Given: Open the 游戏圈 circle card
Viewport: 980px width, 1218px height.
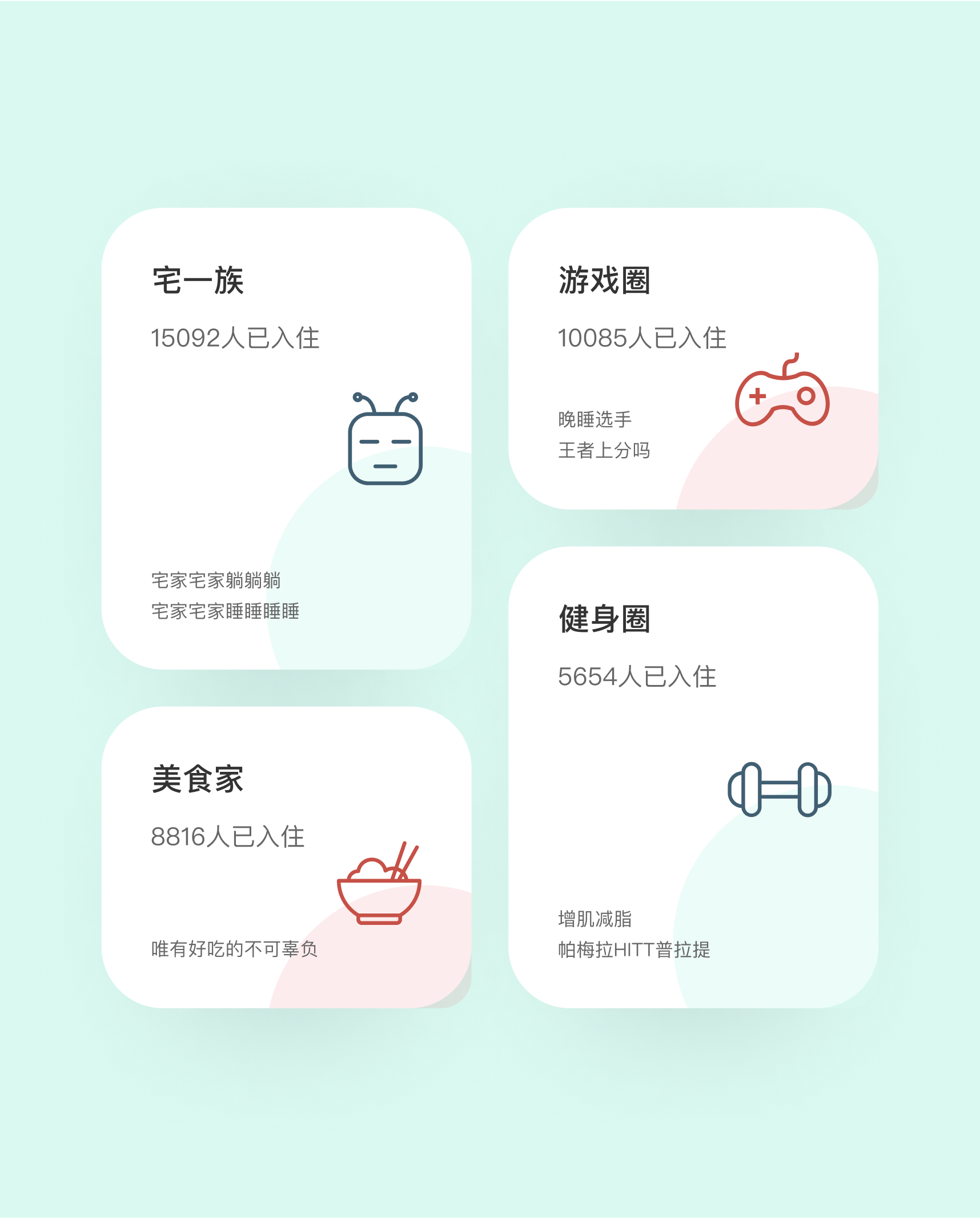Looking at the screenshot, I should [693, 358].
